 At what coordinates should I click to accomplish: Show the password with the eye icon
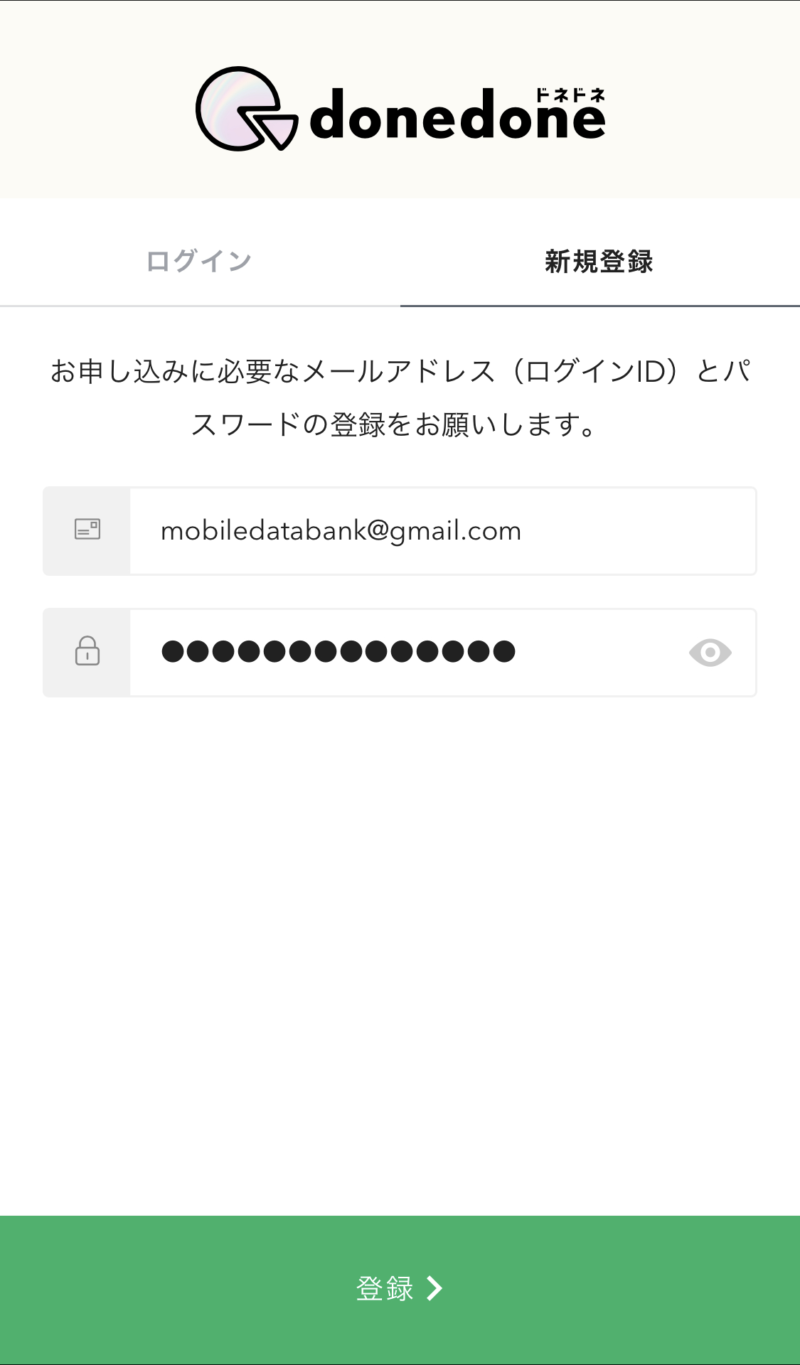(710, 653)
